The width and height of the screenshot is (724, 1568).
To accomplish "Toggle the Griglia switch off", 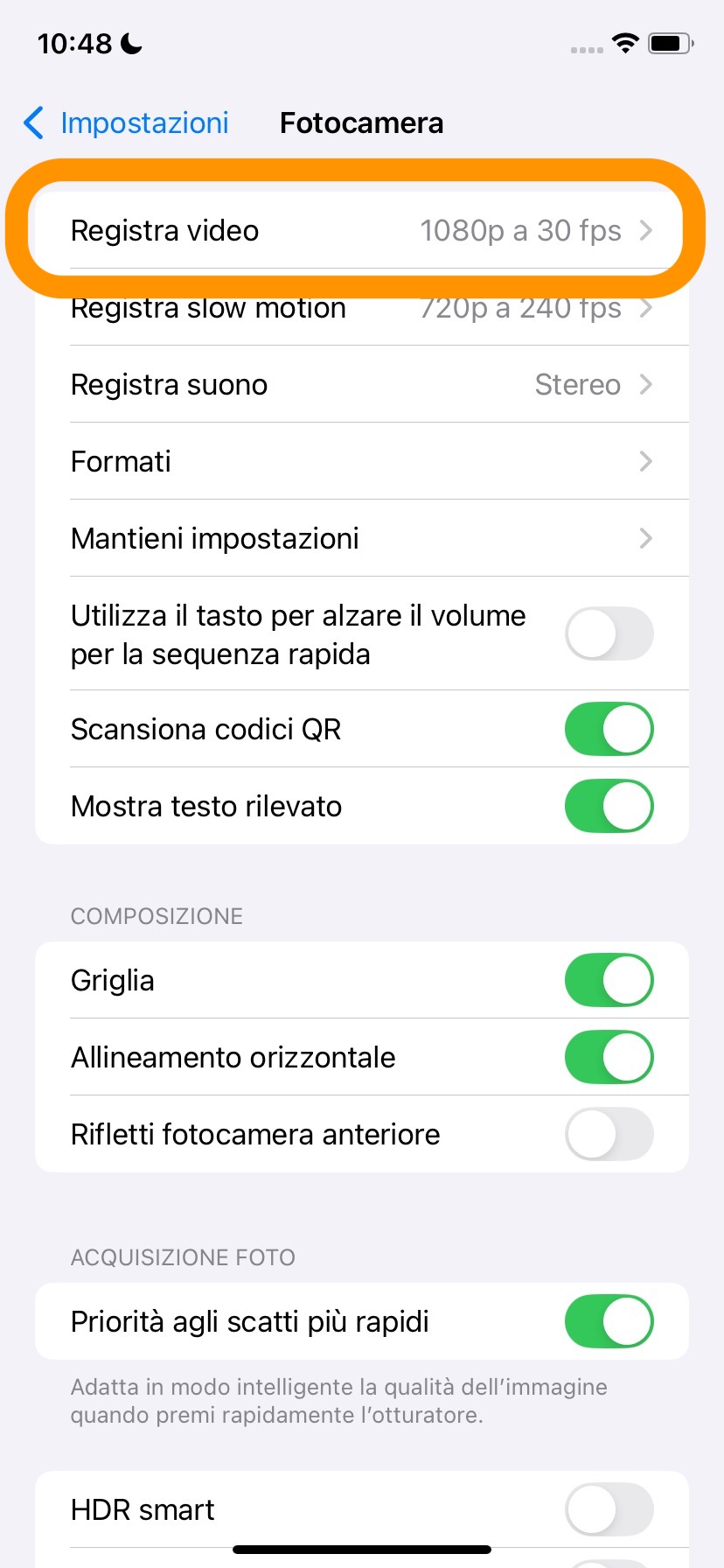I will pyautogui.click(x=609, y=981).
